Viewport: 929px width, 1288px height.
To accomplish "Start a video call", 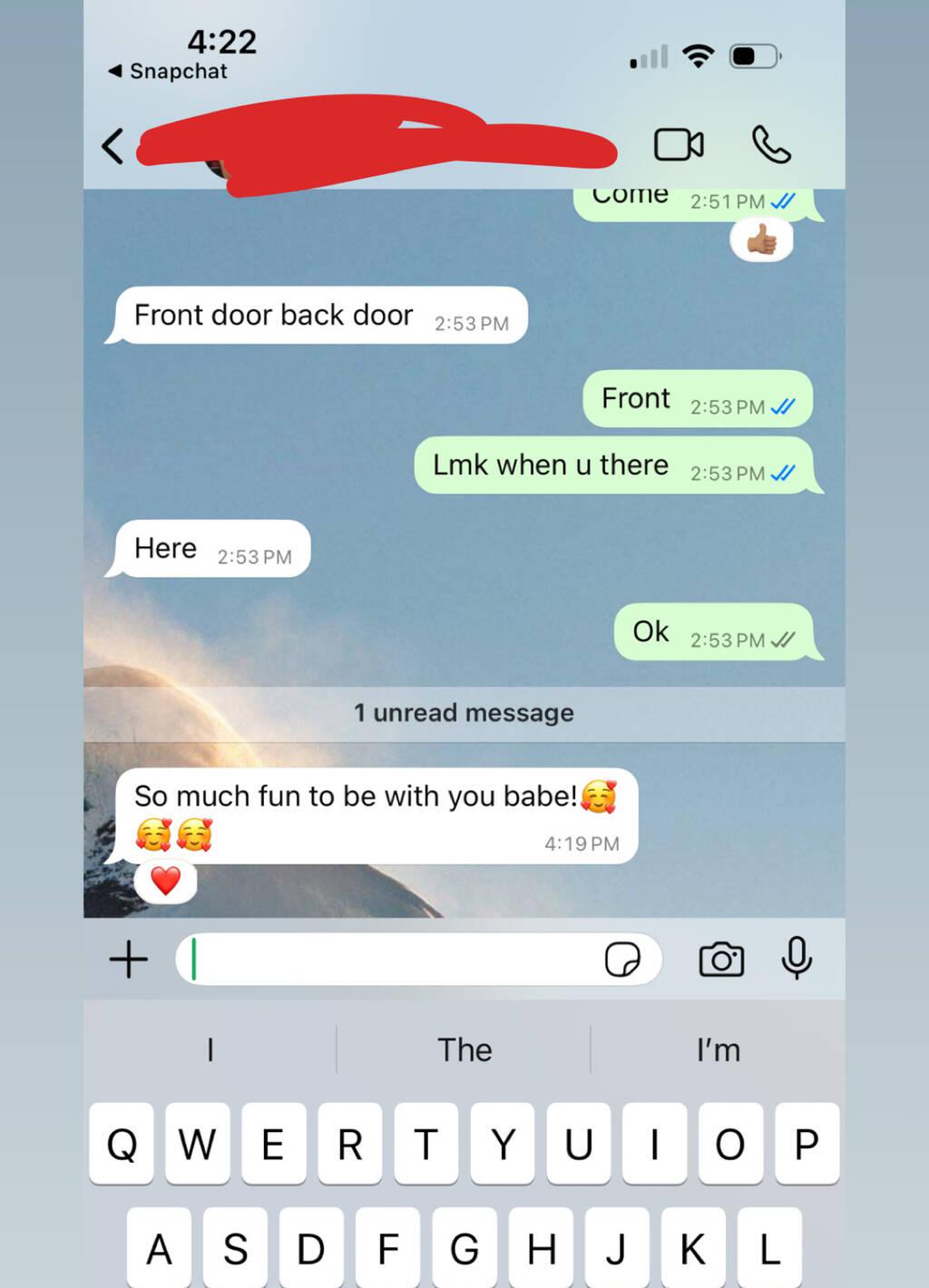I will click(679, 144).
